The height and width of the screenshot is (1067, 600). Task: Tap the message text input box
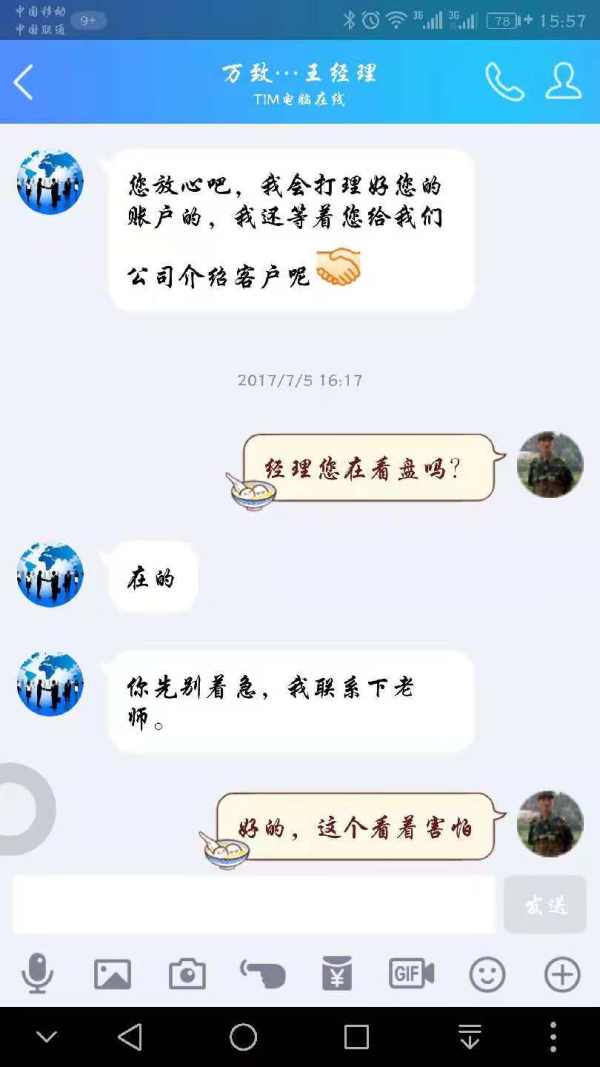pos(254,905)
